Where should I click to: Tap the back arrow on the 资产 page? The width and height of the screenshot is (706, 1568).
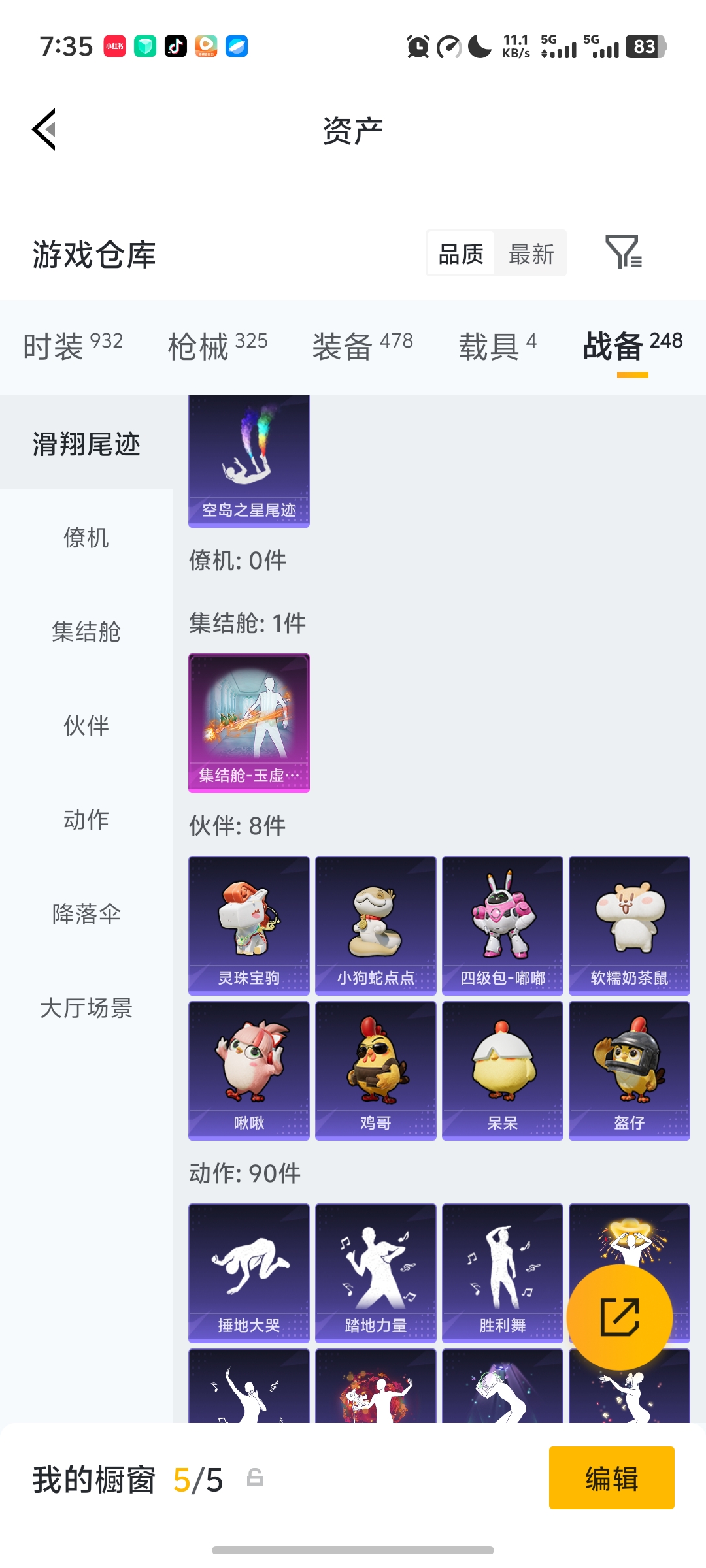click(43, 129)
